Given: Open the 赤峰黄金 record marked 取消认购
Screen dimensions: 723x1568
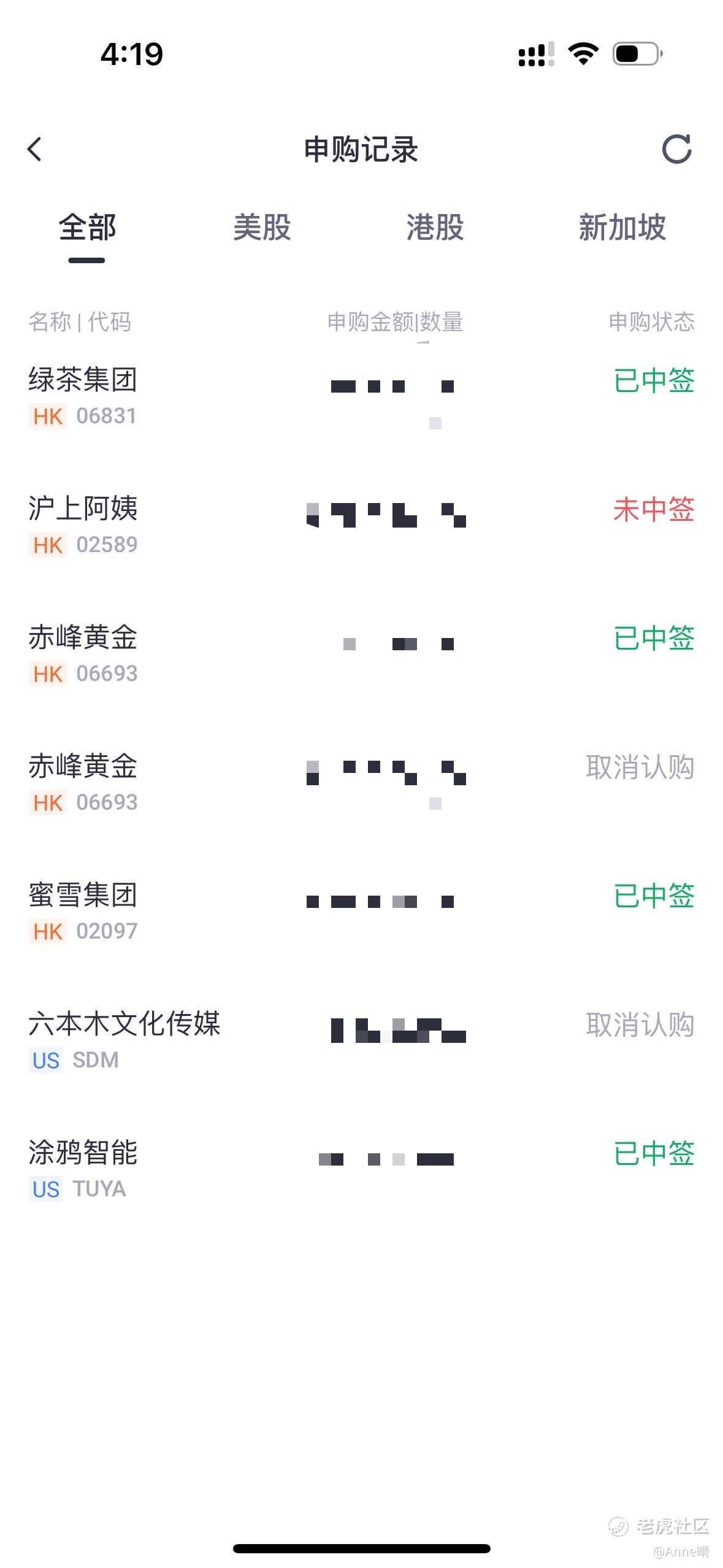Looking at the screenshot, I should pyautogui.click(x=361, y=783).
